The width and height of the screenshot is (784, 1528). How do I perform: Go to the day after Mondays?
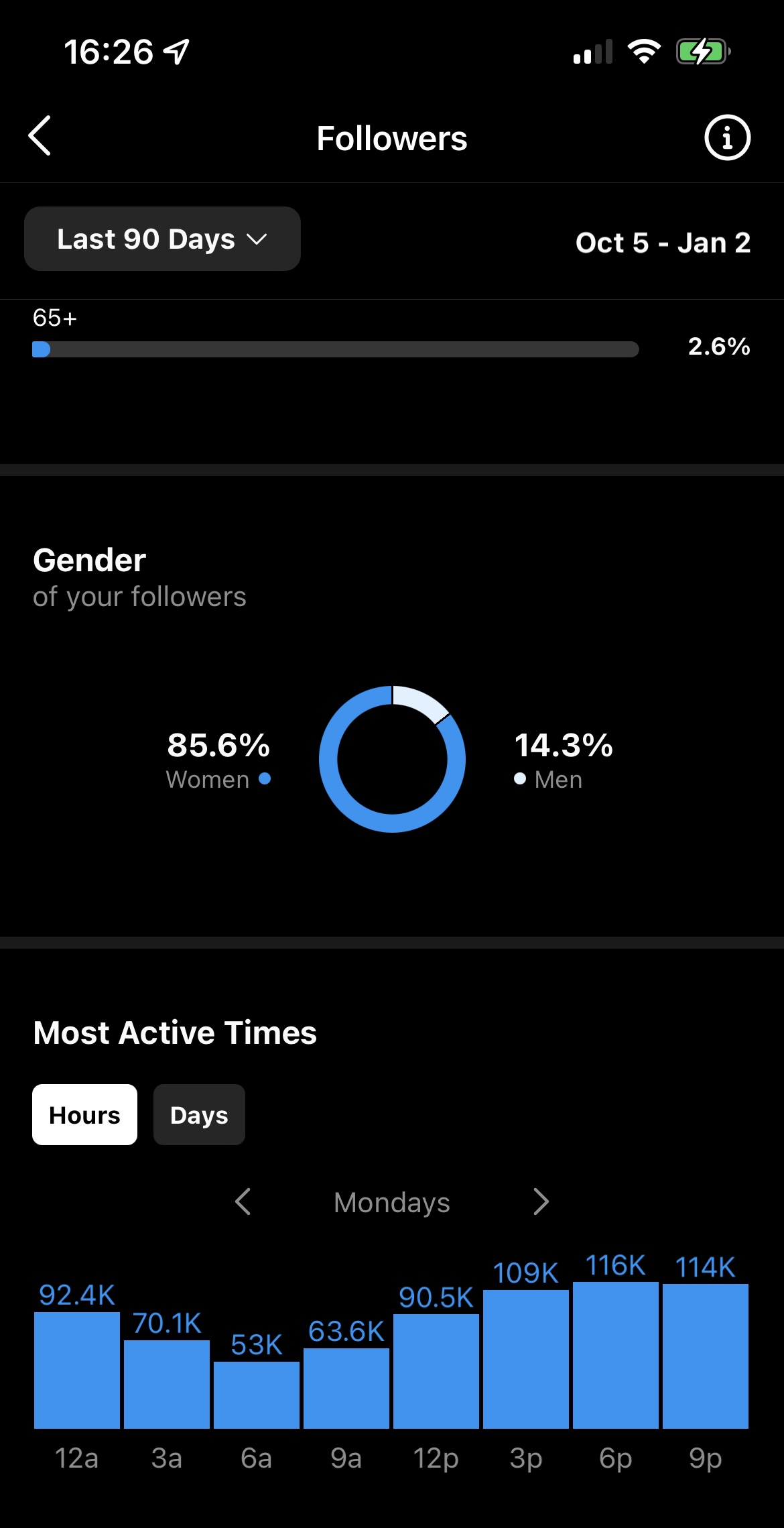pos(541,1202)
